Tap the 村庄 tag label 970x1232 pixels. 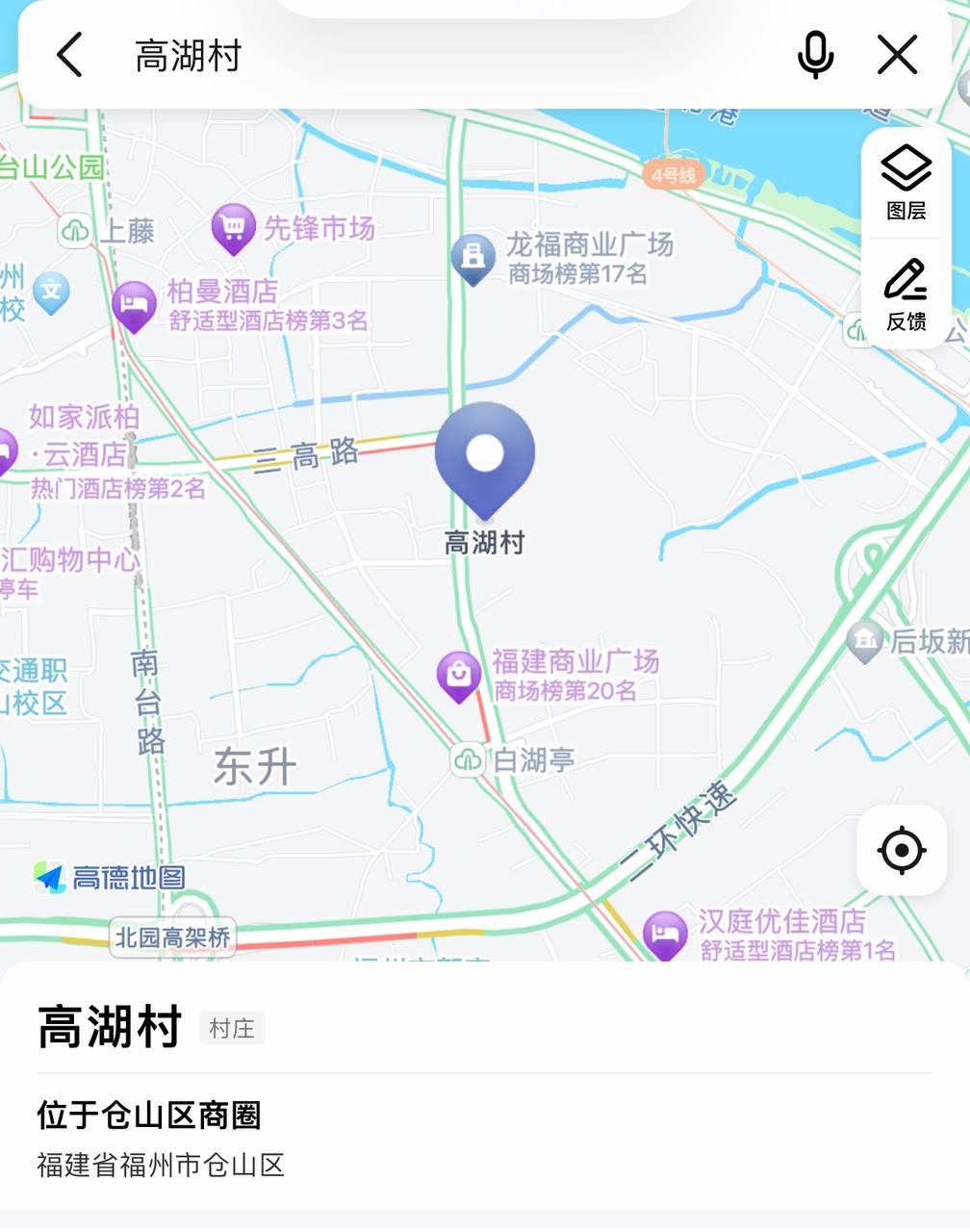(x=231, y=1028)
